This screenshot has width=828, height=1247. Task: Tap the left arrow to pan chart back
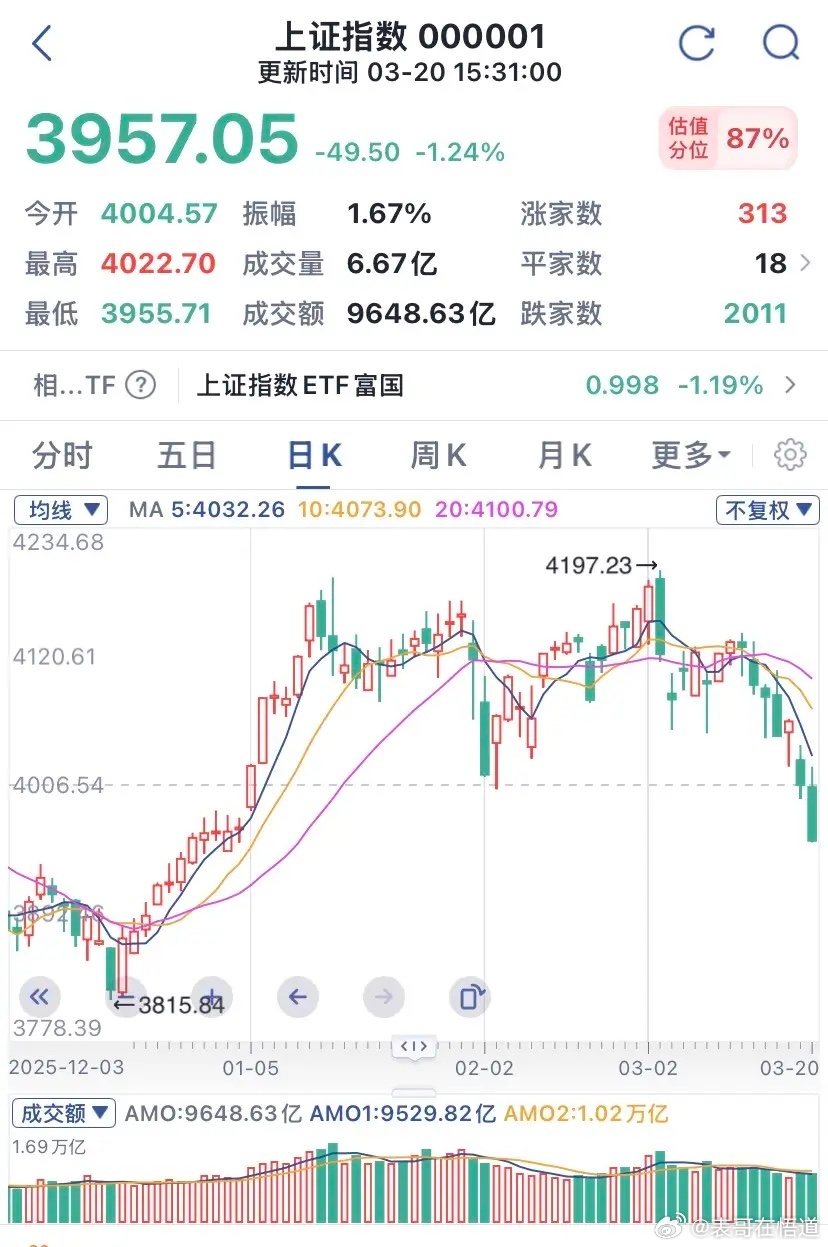pyautogui.click(x=297, y=996)
